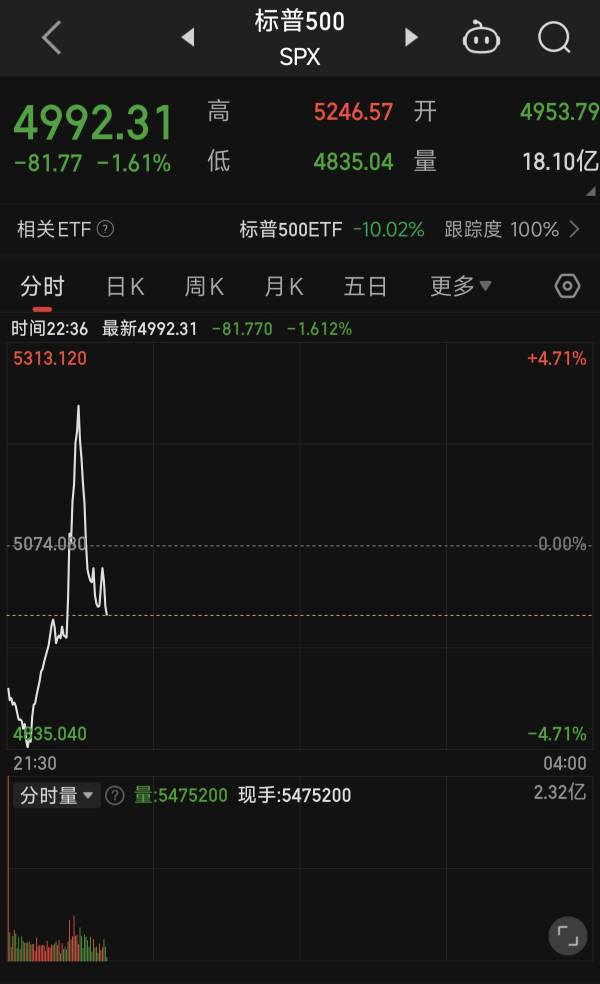The height and width of the screenshot is (984, 600).
Task: Open the robot assistant icon
Action: pyautogui.click(x=481, y=38)
